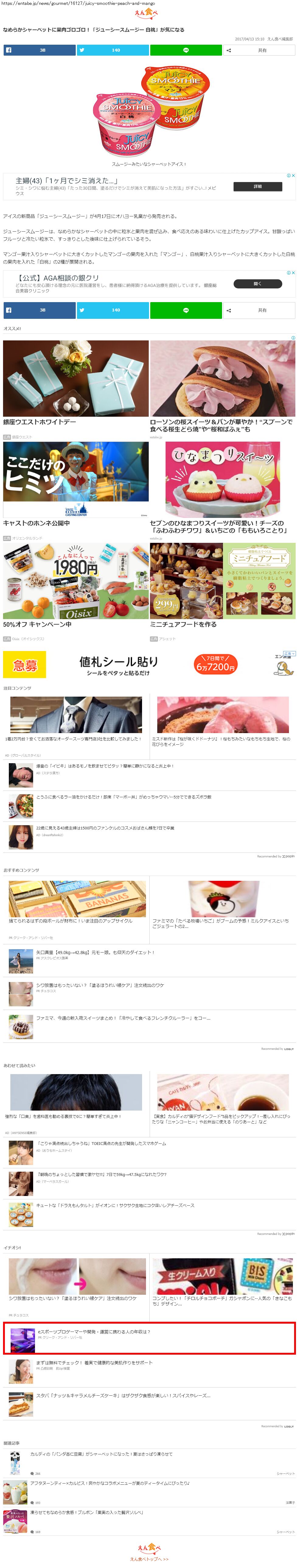
Task: Share on Facebook beneath the article headline
Action: (x=40, y=50)
